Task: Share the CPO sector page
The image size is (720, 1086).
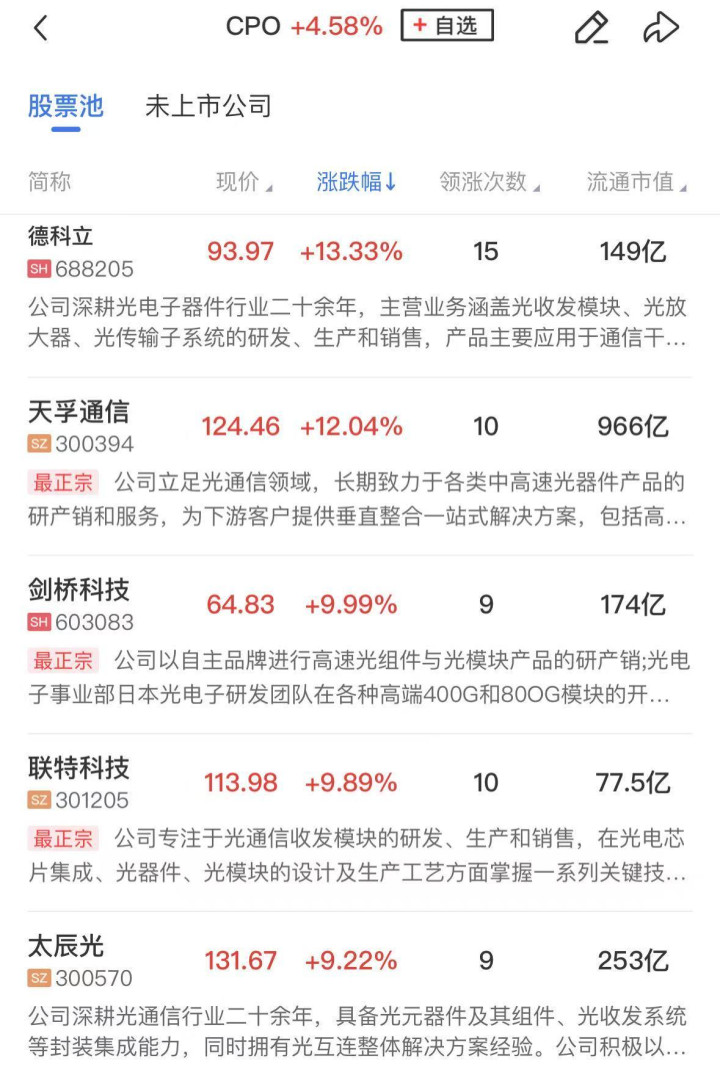Action: point(660,29)
